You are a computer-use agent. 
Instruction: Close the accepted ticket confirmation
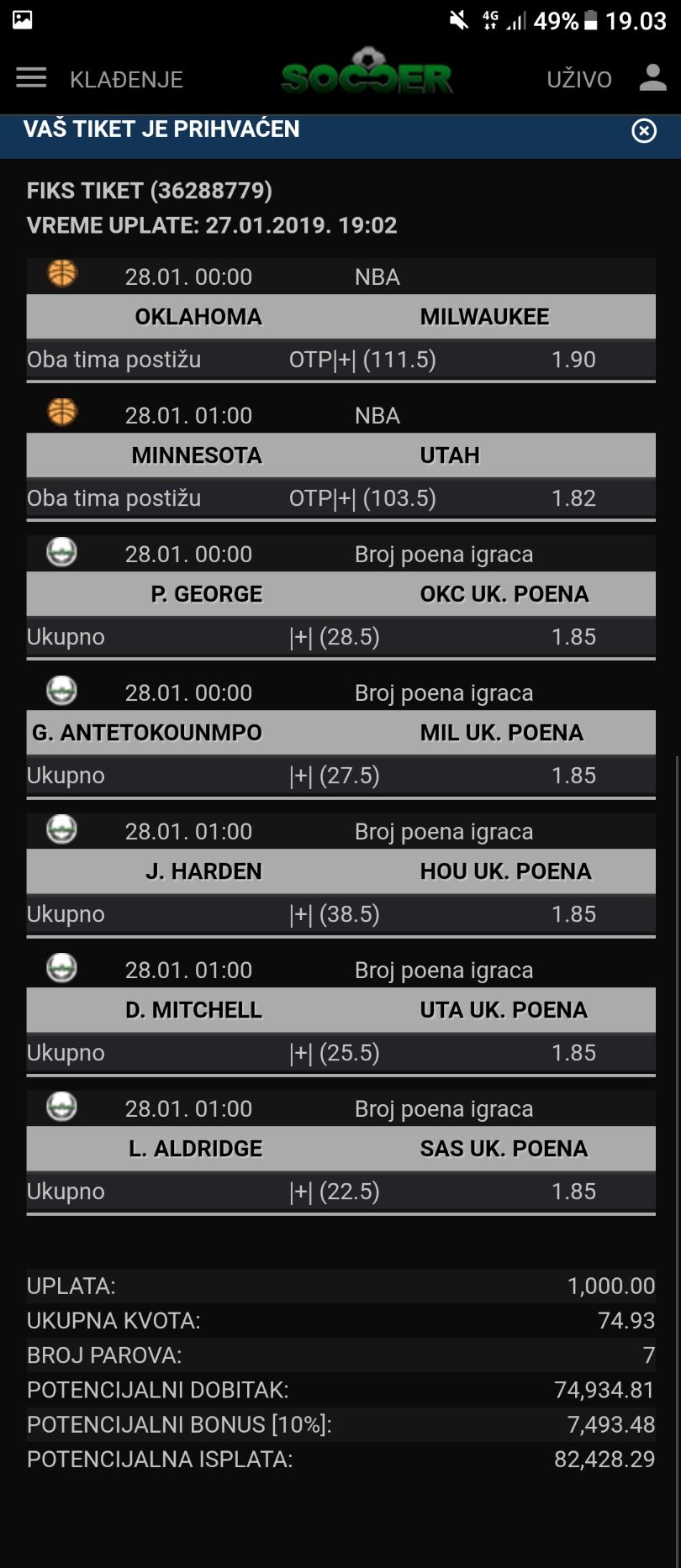click(x=644, y=130)
